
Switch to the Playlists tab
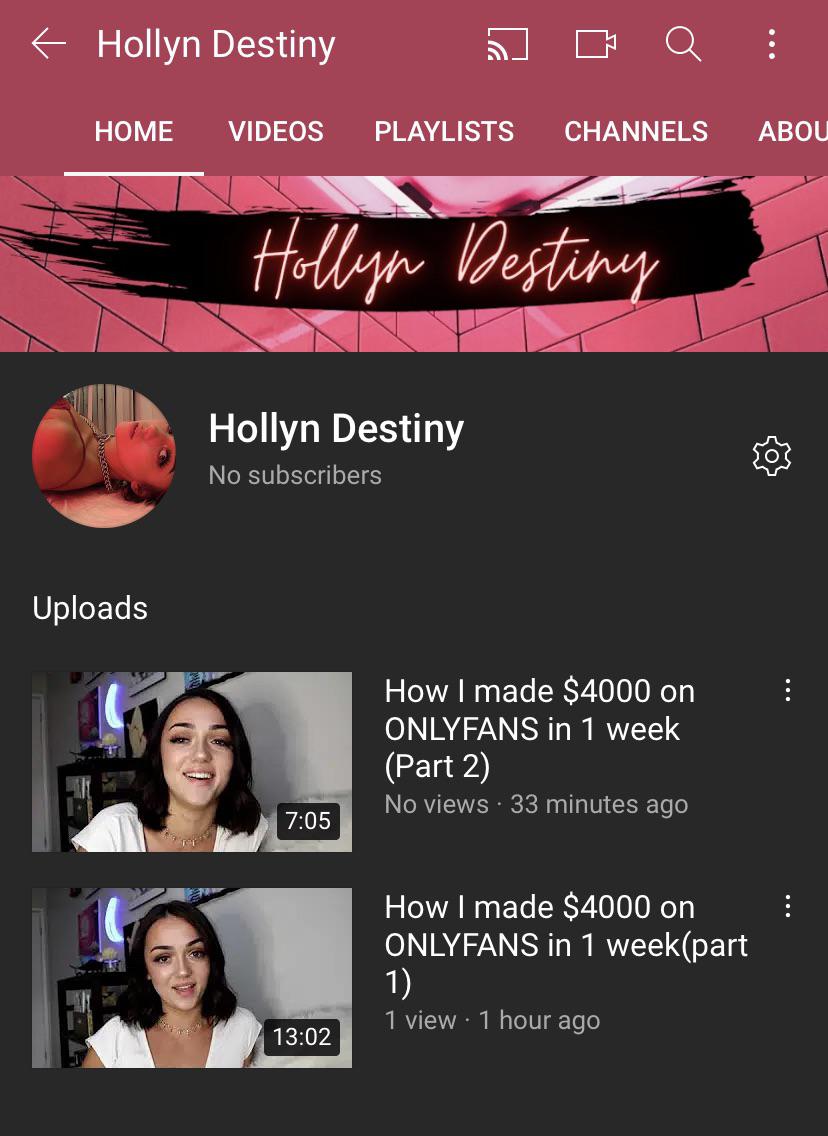pyautogui.click(x=444, y=131)
